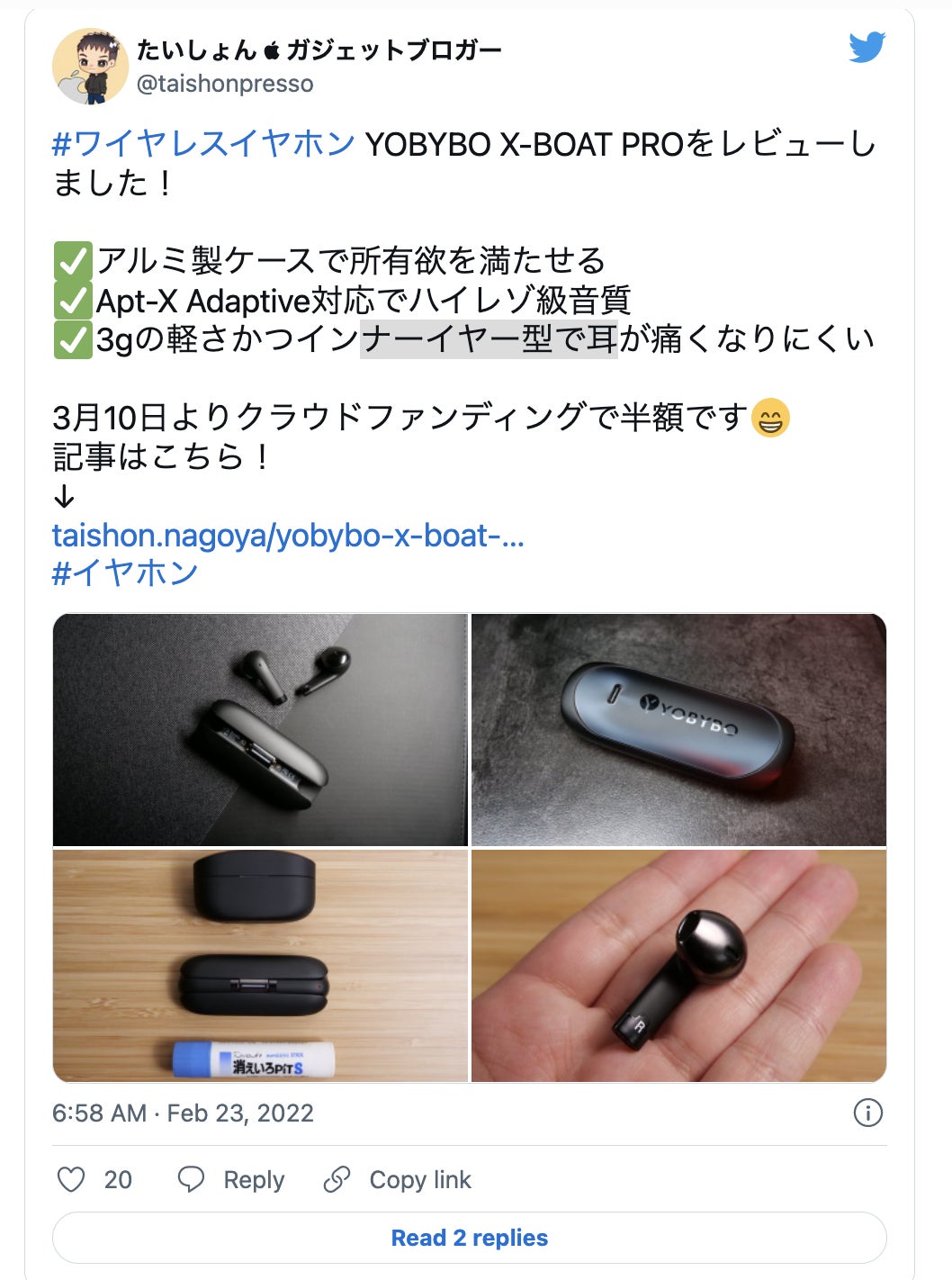Read 2 replies
The width and height of the screenshot is (952, 1280).
(469, 1238)
